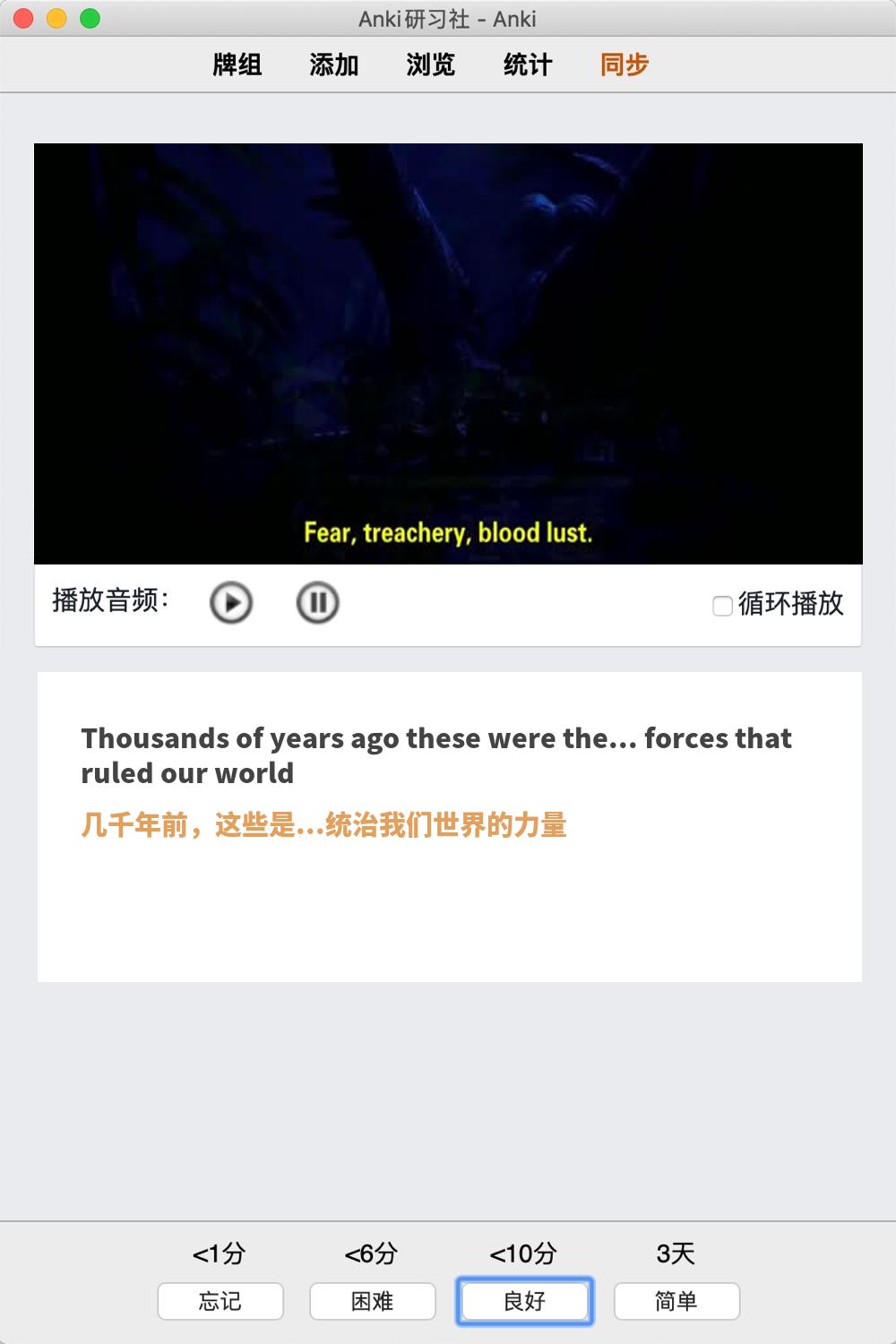Open the 浏览 card browser
The width and height of the screenshot is (896, 1344).
pos(431,65)
